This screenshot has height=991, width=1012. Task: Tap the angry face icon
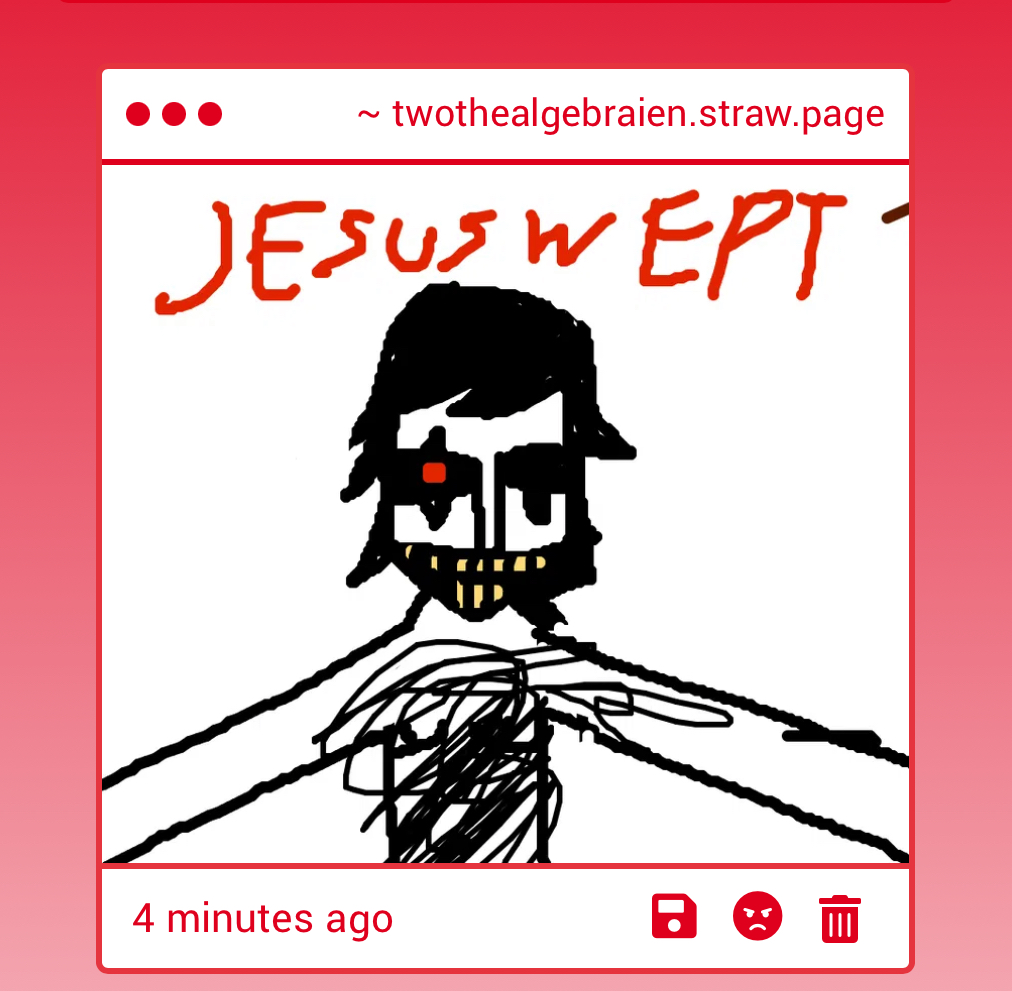pos(757,917)
